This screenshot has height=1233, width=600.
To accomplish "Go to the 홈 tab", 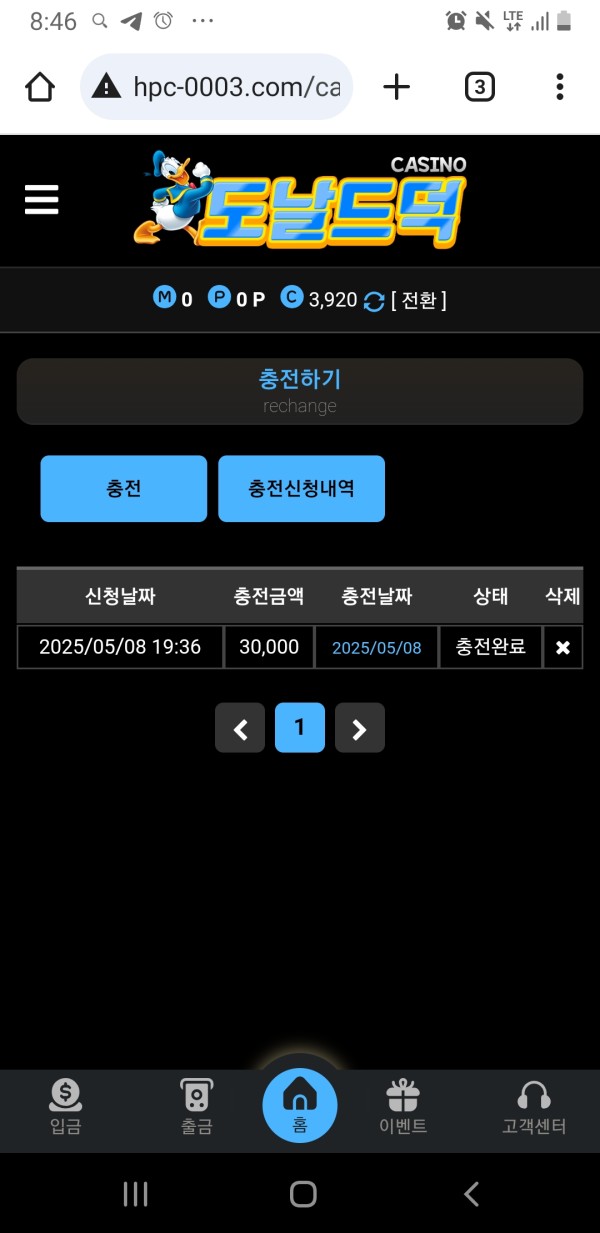I will click(300, 1106).
